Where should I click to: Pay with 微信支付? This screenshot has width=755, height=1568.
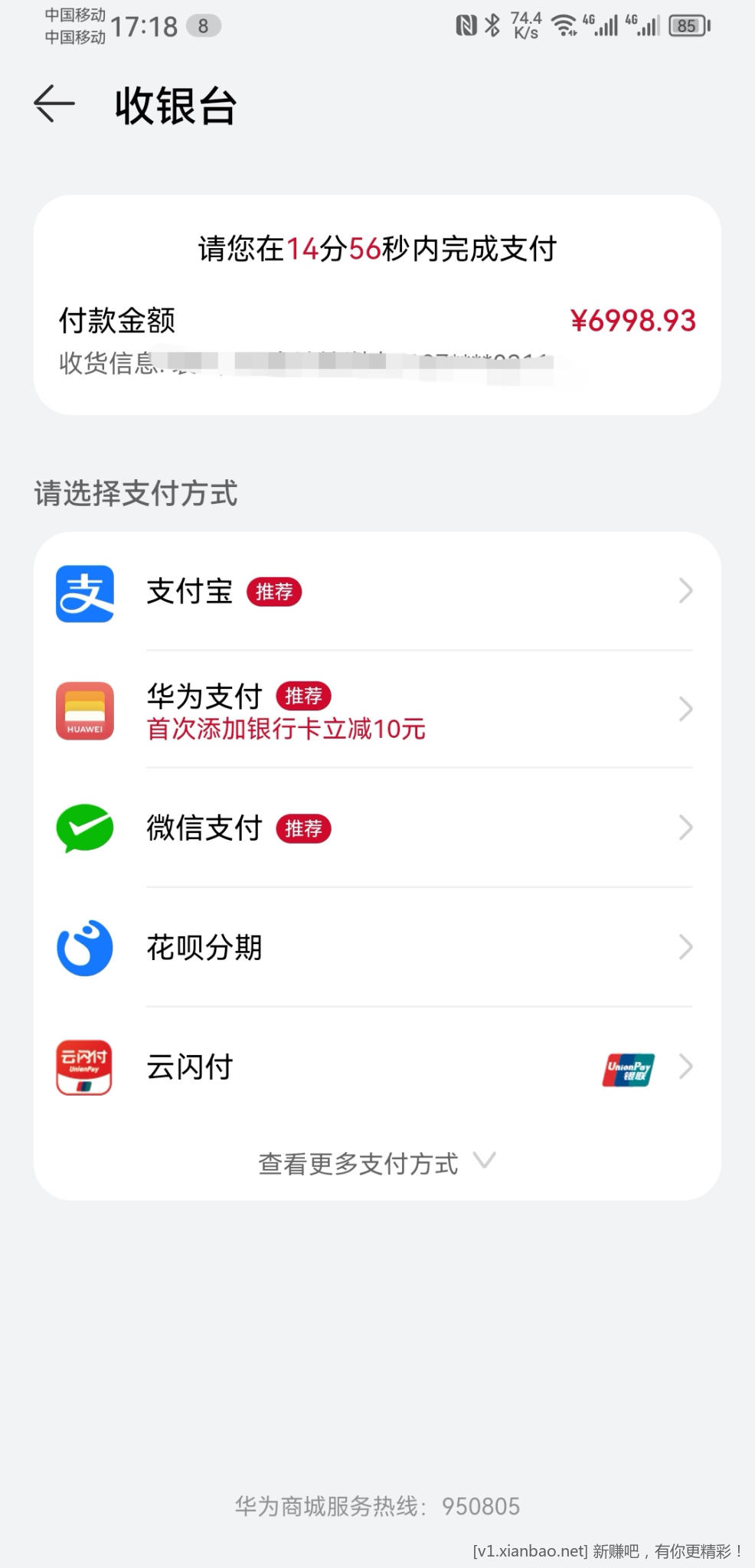pos(377,828)
